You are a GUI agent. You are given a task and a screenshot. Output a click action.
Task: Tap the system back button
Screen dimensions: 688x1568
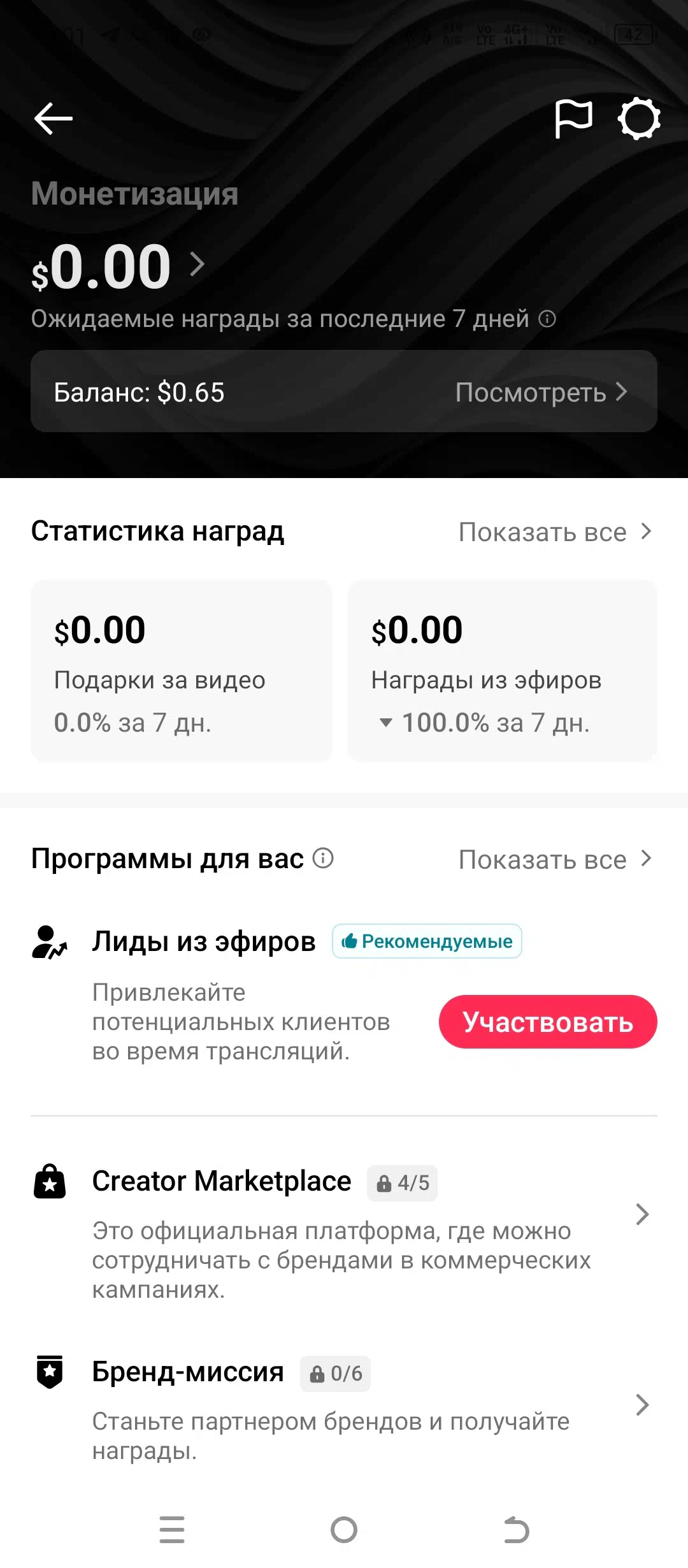click(516, 1530)
